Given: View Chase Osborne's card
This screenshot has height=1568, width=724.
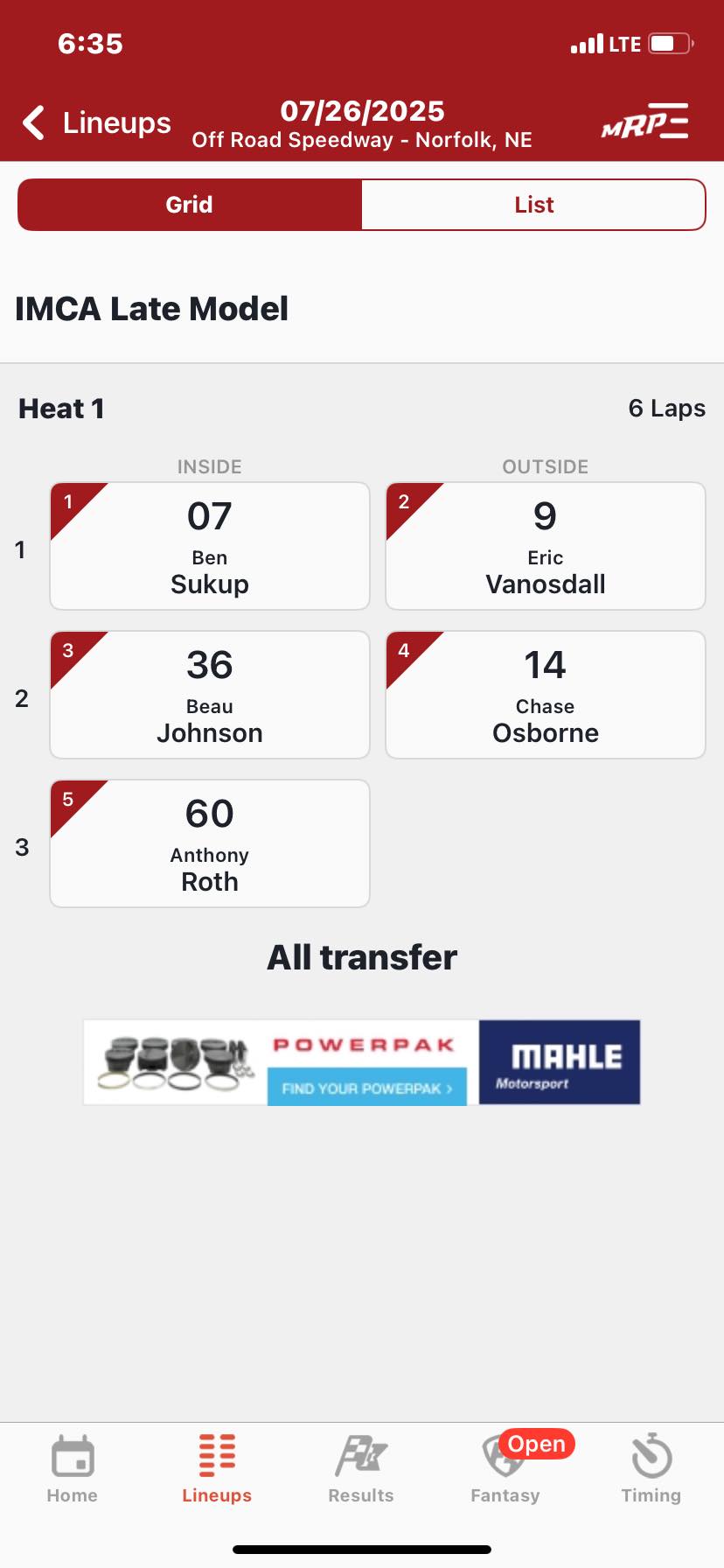Looking at the screenshot, I should [x=546, y=695].
